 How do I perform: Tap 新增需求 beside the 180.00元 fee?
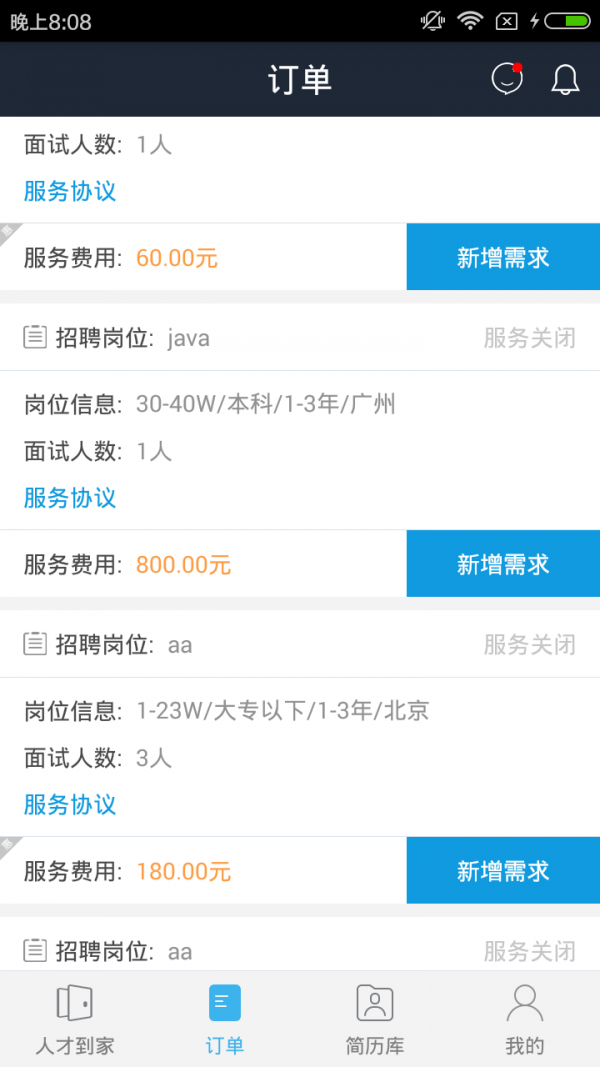[503, 870]
